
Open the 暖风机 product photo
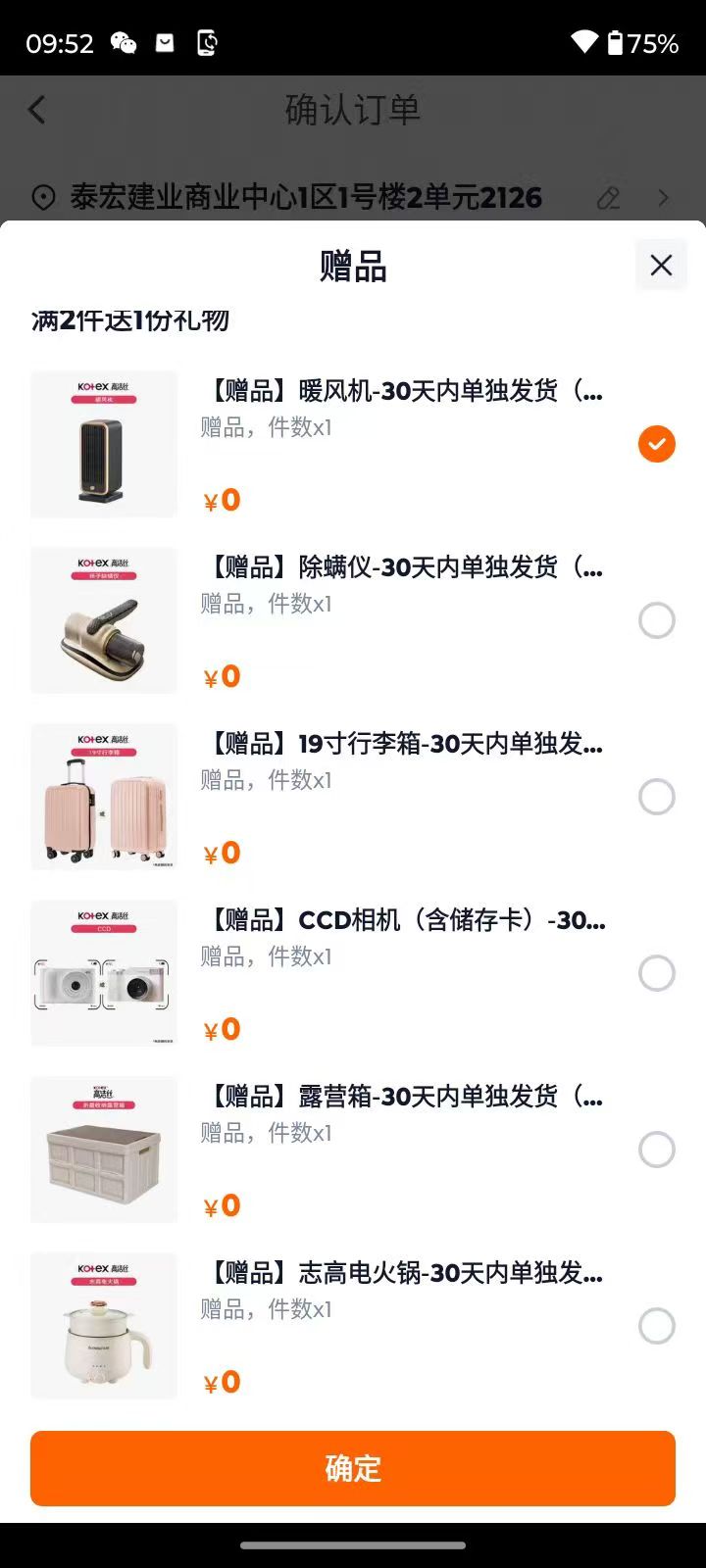click(103, 444)
